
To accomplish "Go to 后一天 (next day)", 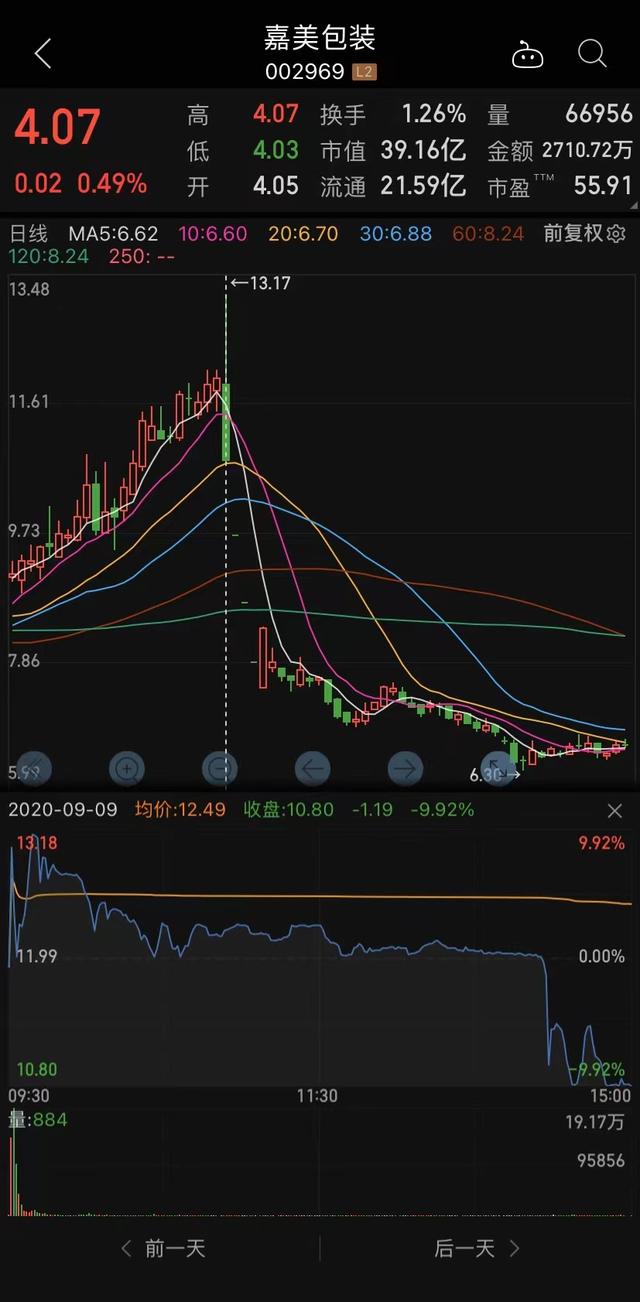I will tap(477, 1248).
